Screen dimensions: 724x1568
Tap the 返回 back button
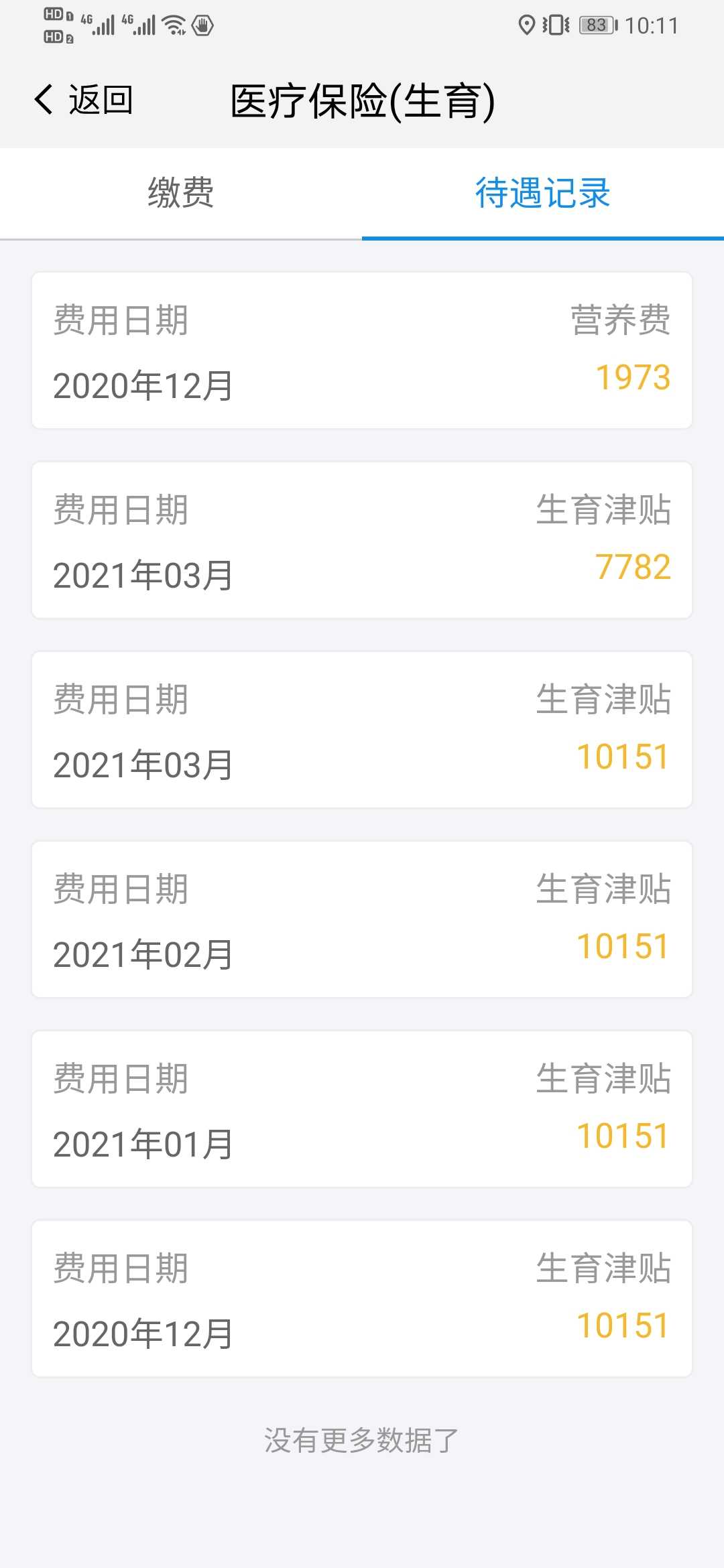[84, 101]
